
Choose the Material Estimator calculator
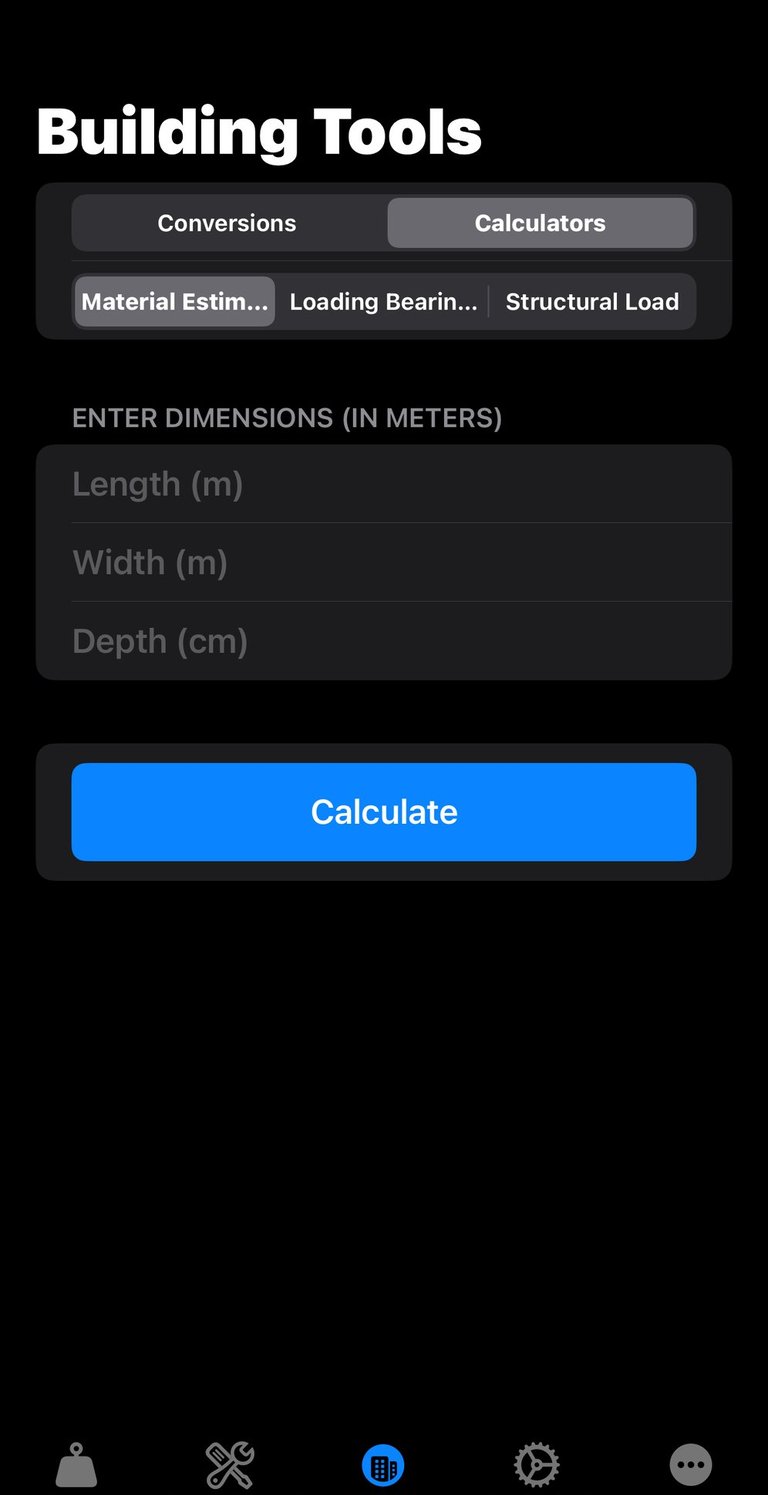[x=175, y=302]
